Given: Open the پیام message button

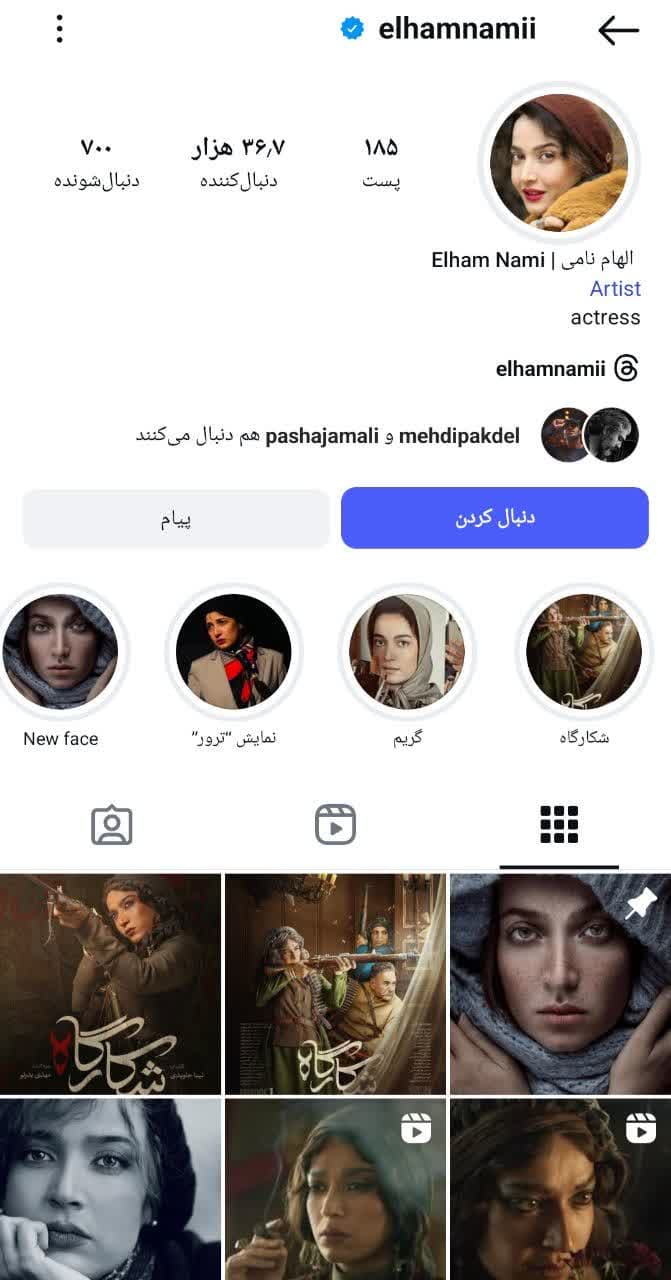Looking at the screenshot, I should point(176,519).
